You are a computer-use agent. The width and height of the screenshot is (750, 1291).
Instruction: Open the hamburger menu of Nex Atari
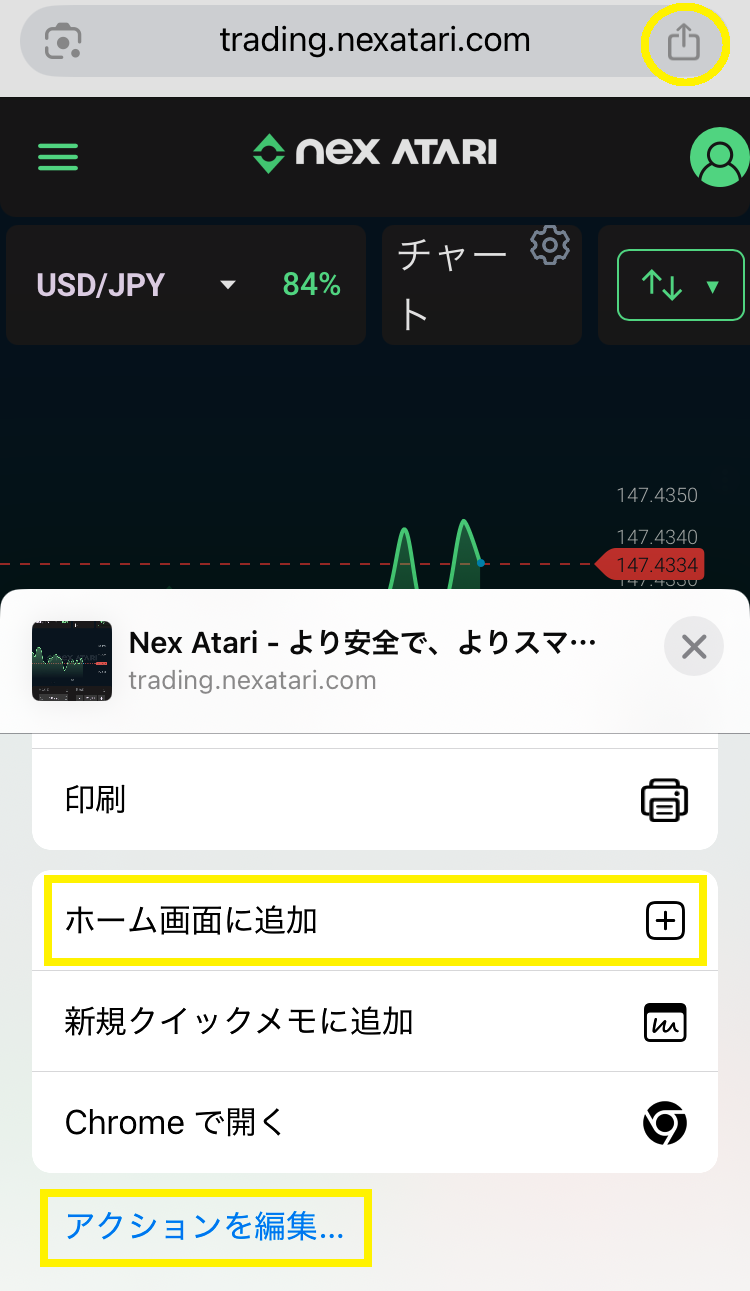(x=58, y=156)
